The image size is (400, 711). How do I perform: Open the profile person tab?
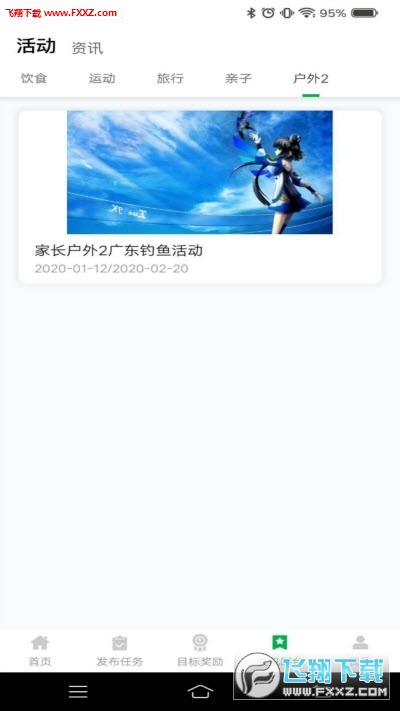click(360, 651)
